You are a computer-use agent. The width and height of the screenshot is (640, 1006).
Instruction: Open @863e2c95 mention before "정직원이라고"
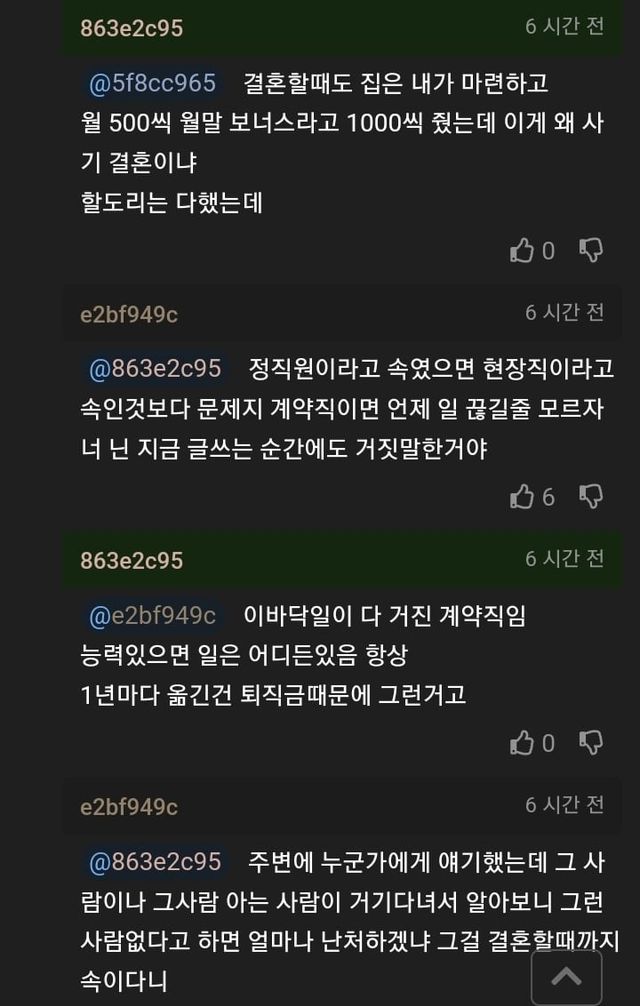(x=155, y=368)
